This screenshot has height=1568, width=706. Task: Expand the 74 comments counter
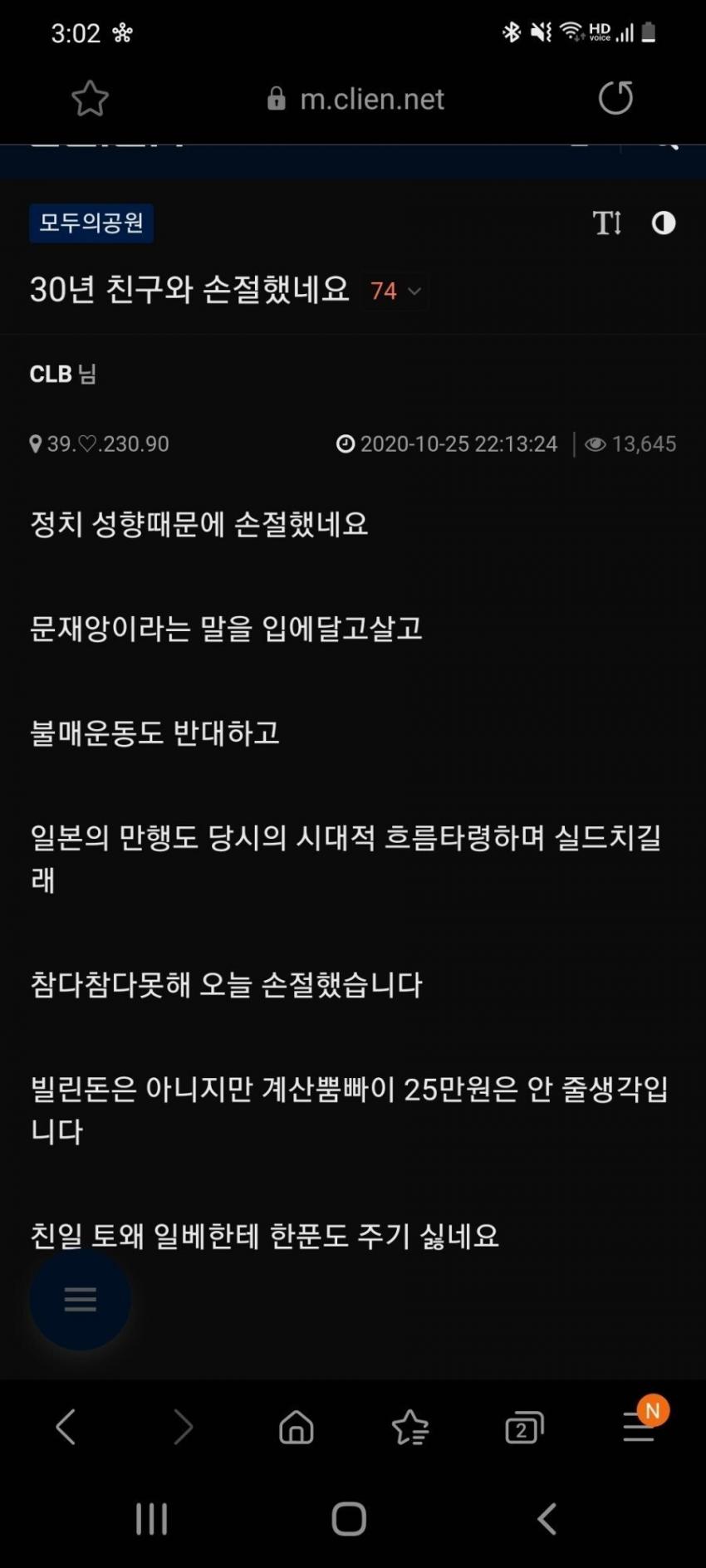click(x=395, y=291)
